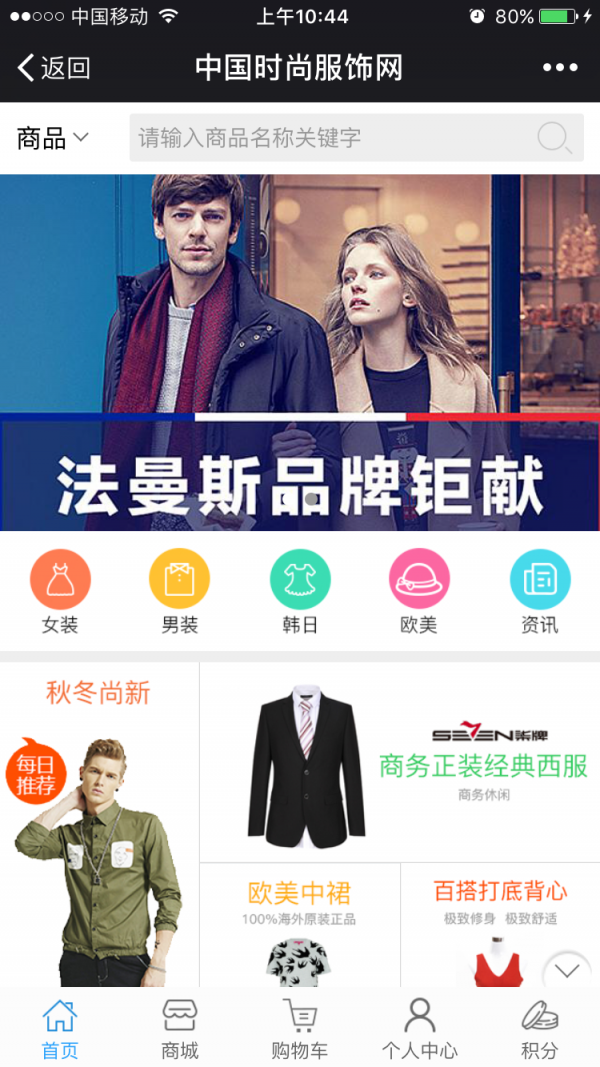The height and width of the screenshot is (1067, 600).
Task: Open the 欧美中裙 product tile
Action: (300, 925)
